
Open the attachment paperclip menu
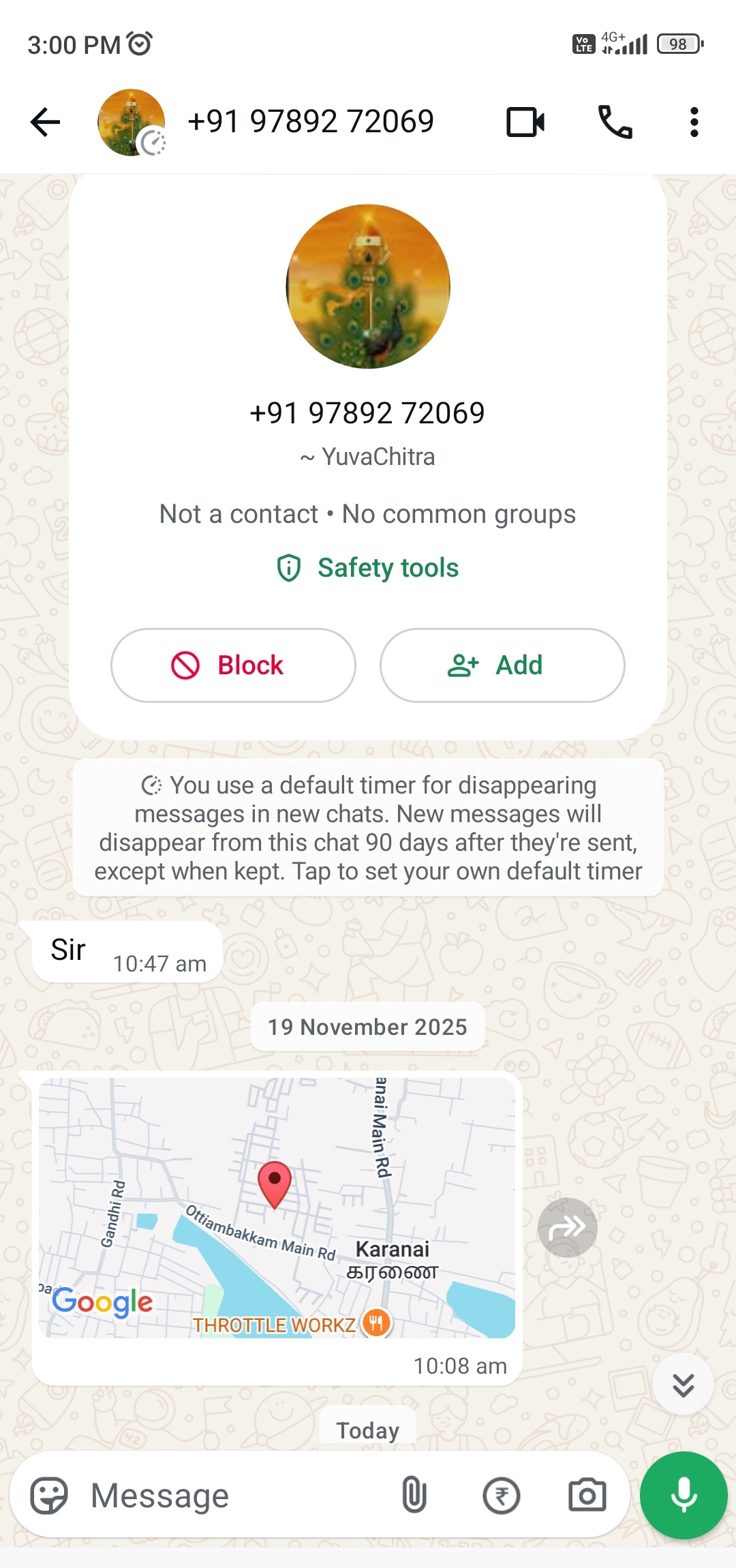[414, 1496]
